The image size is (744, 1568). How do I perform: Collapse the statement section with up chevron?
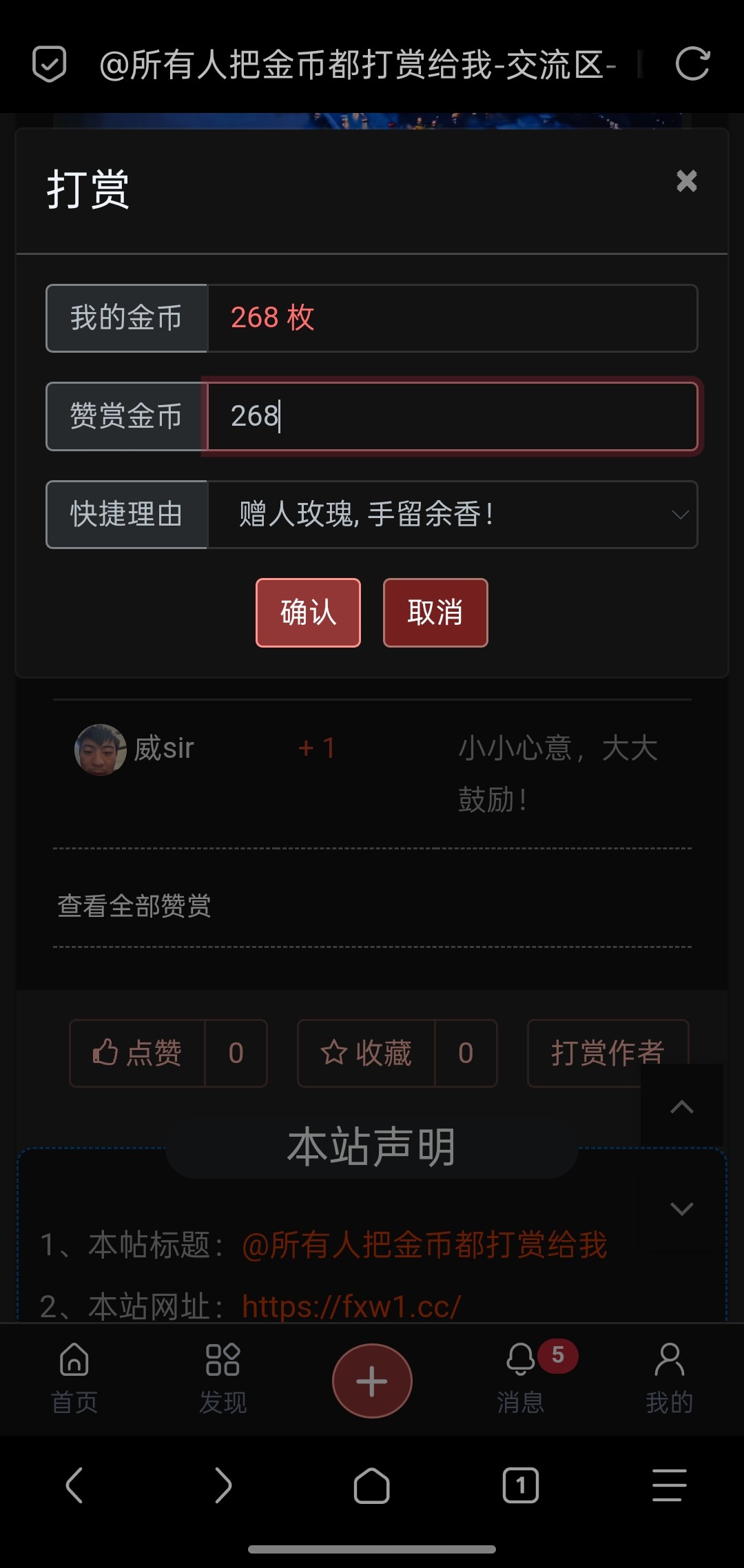click(683, 1107)
